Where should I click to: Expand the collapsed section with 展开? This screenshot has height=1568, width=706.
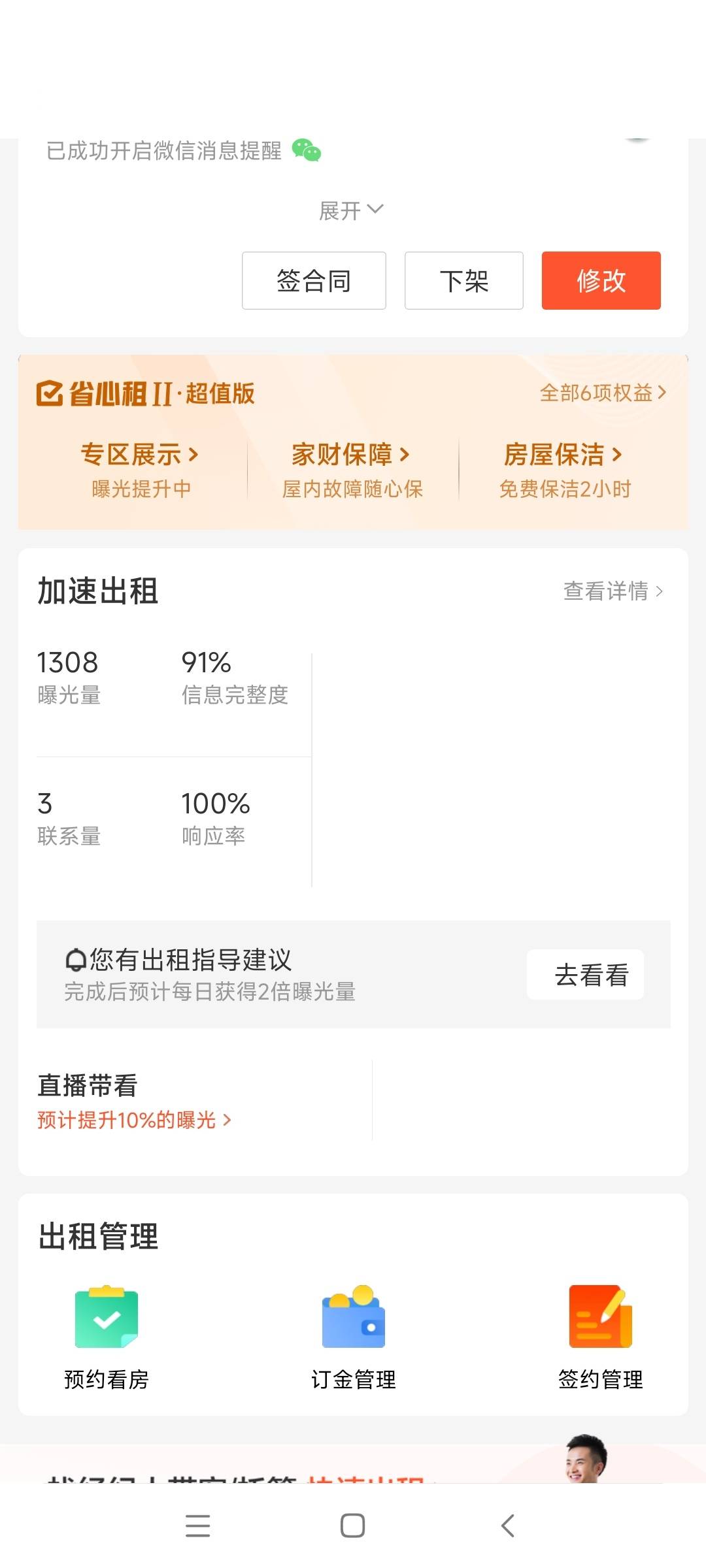[351, 210]
